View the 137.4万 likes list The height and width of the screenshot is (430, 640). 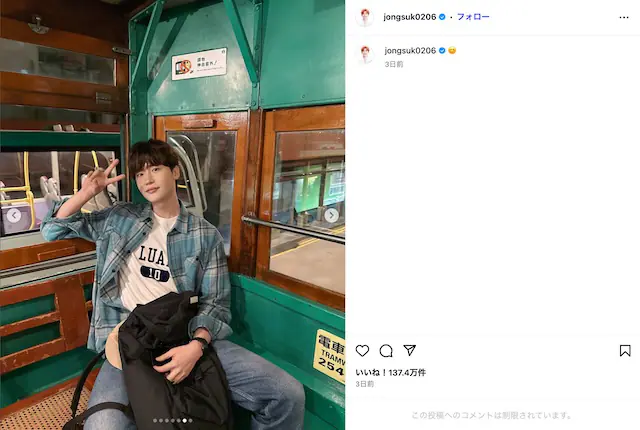click(x=391, y=372)
